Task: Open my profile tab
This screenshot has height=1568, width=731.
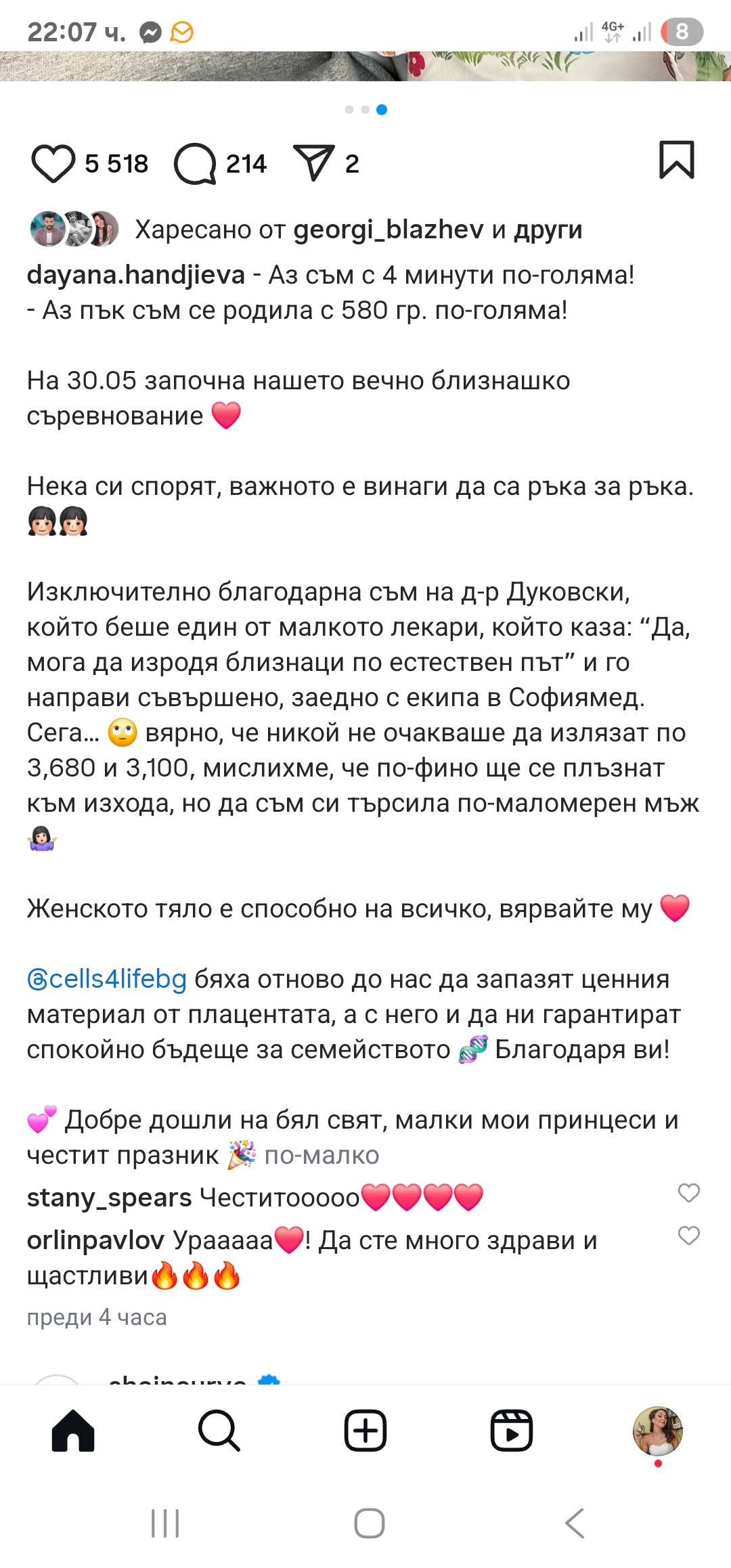Action: coord(657,1430)
